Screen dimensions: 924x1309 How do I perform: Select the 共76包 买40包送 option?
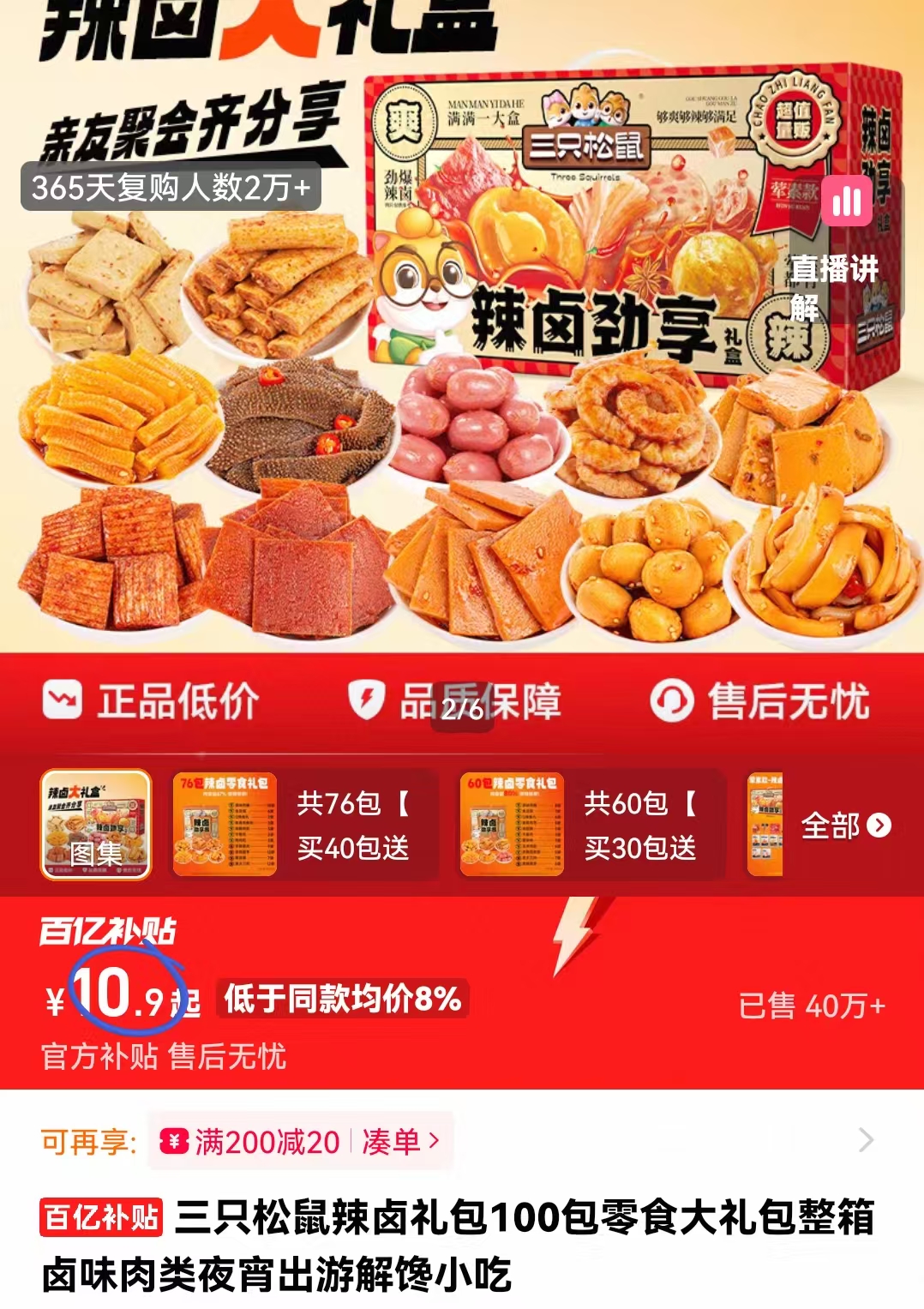click(351, 825)
